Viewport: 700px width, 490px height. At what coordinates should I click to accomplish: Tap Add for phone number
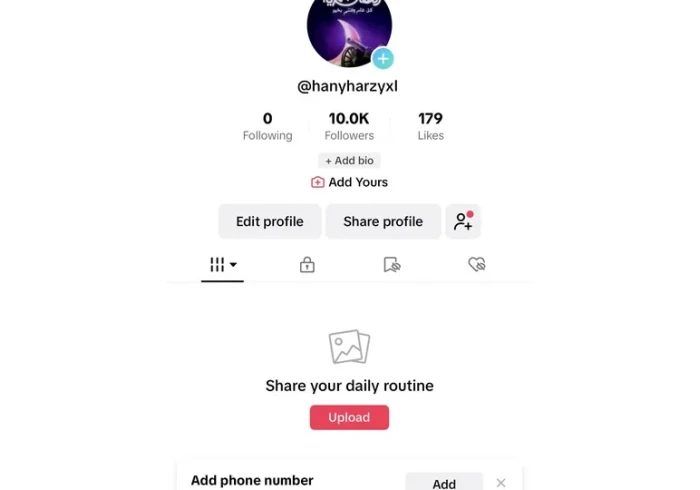click(x=444, y=482)
